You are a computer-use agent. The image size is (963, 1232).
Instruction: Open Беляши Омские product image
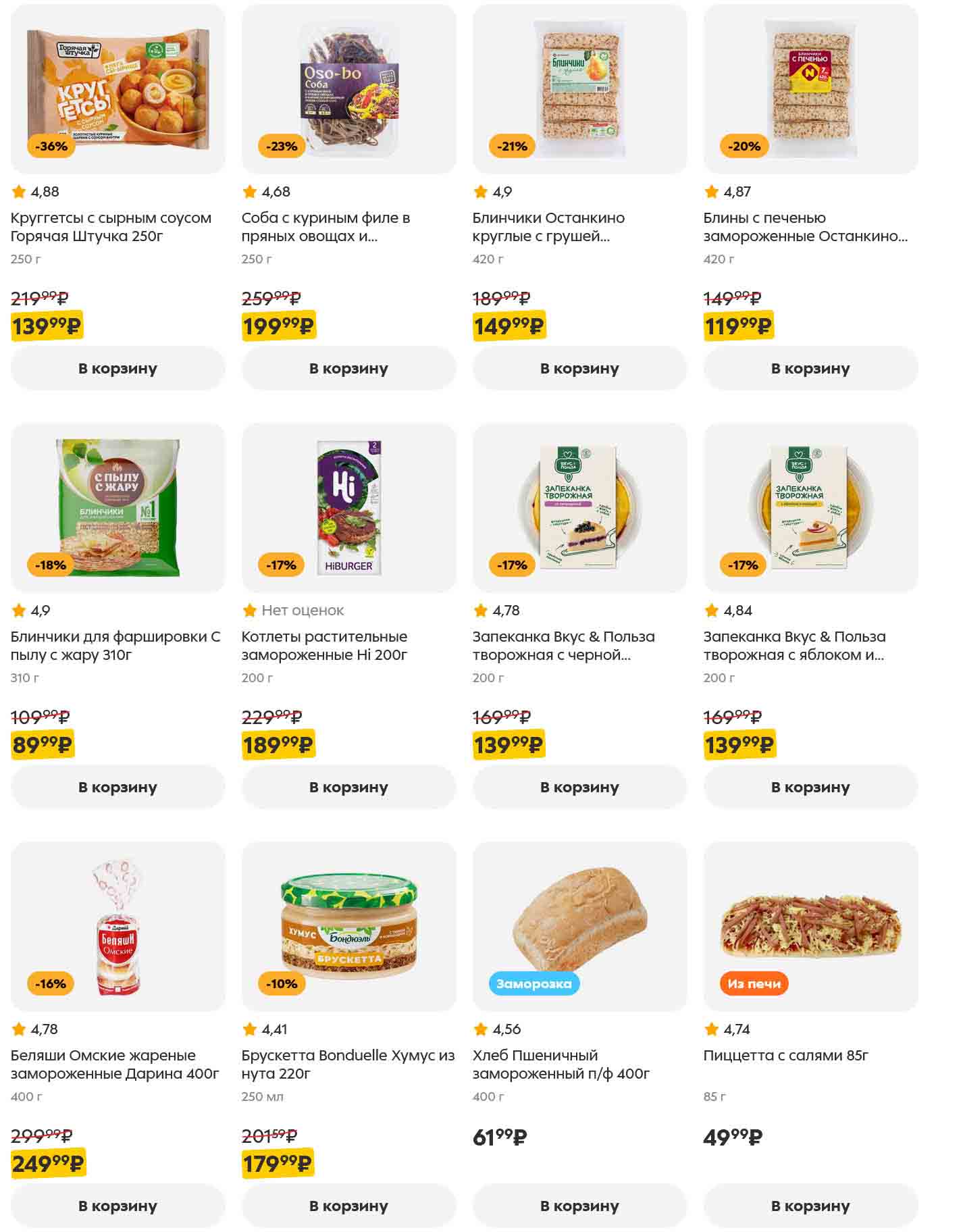point(118,927)
